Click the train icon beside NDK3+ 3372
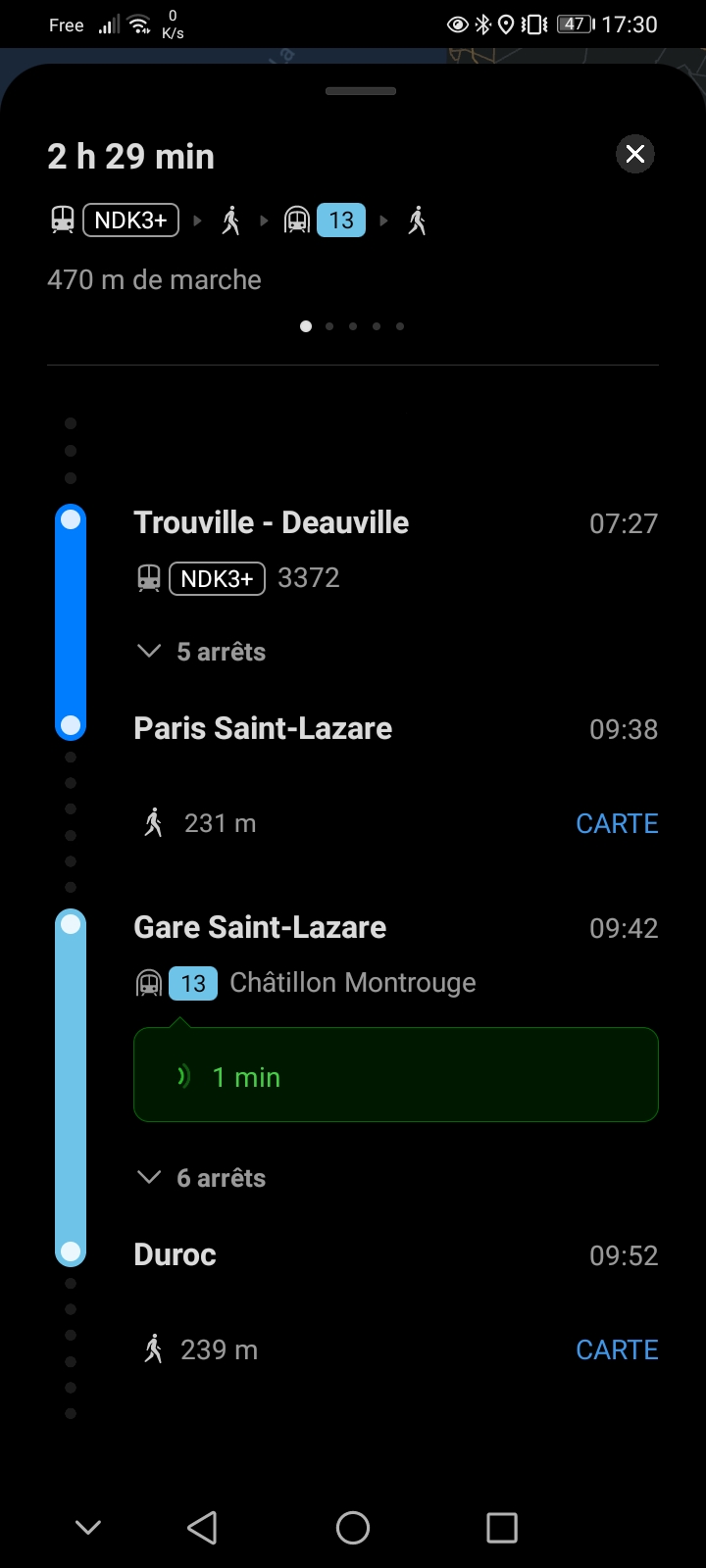This screenshot has width=706, height=1568. coord(149,578)
